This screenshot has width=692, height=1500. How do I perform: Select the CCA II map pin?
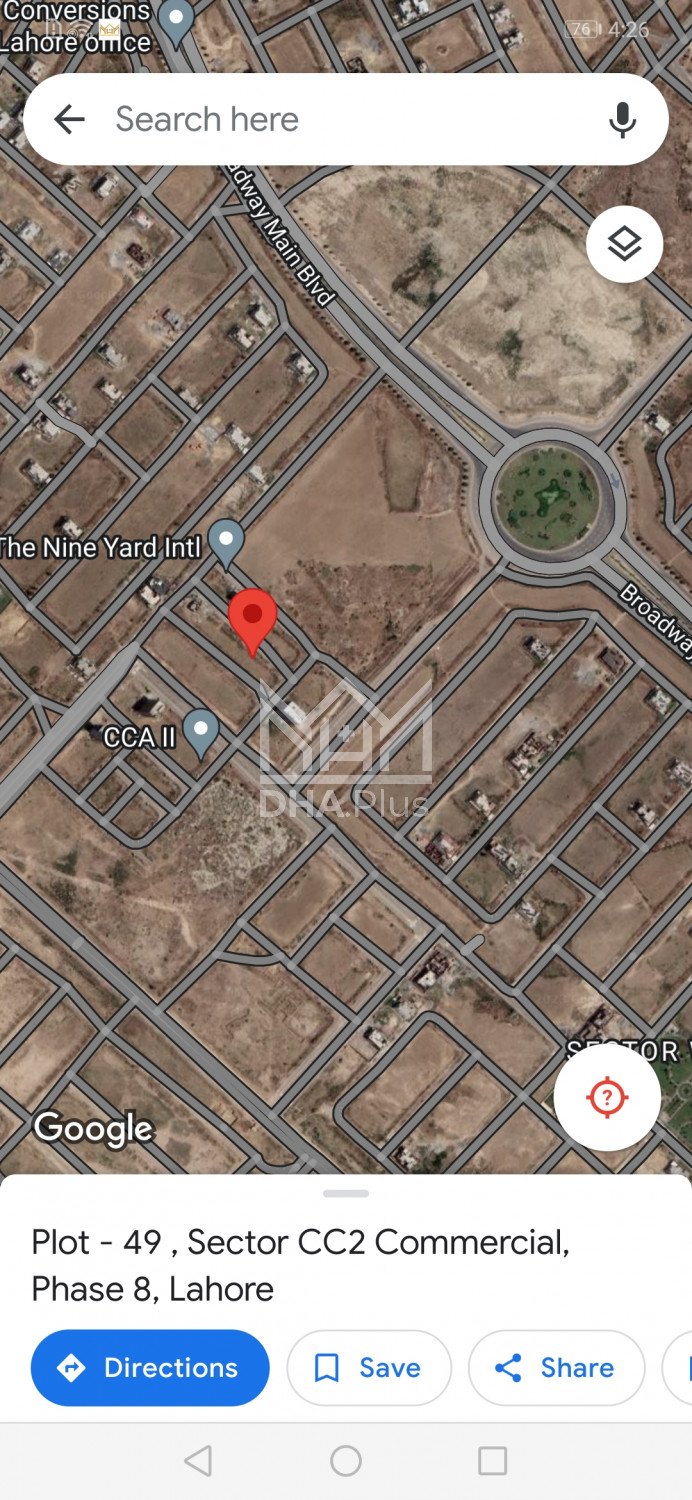(x=201, y=732)
